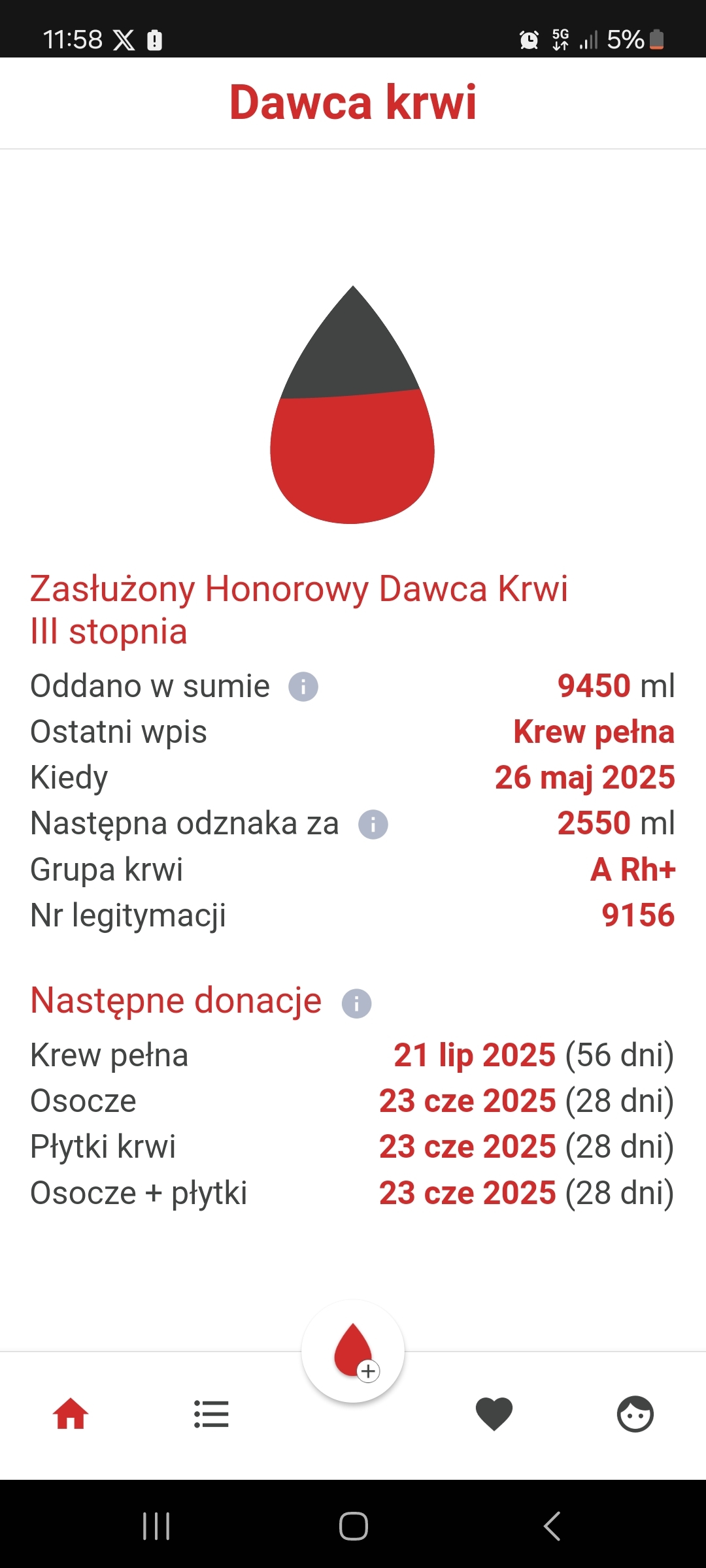The width and height of the screenshot is (706, 1568).
Task: Go to the home tab
Action: (71, 1414)
